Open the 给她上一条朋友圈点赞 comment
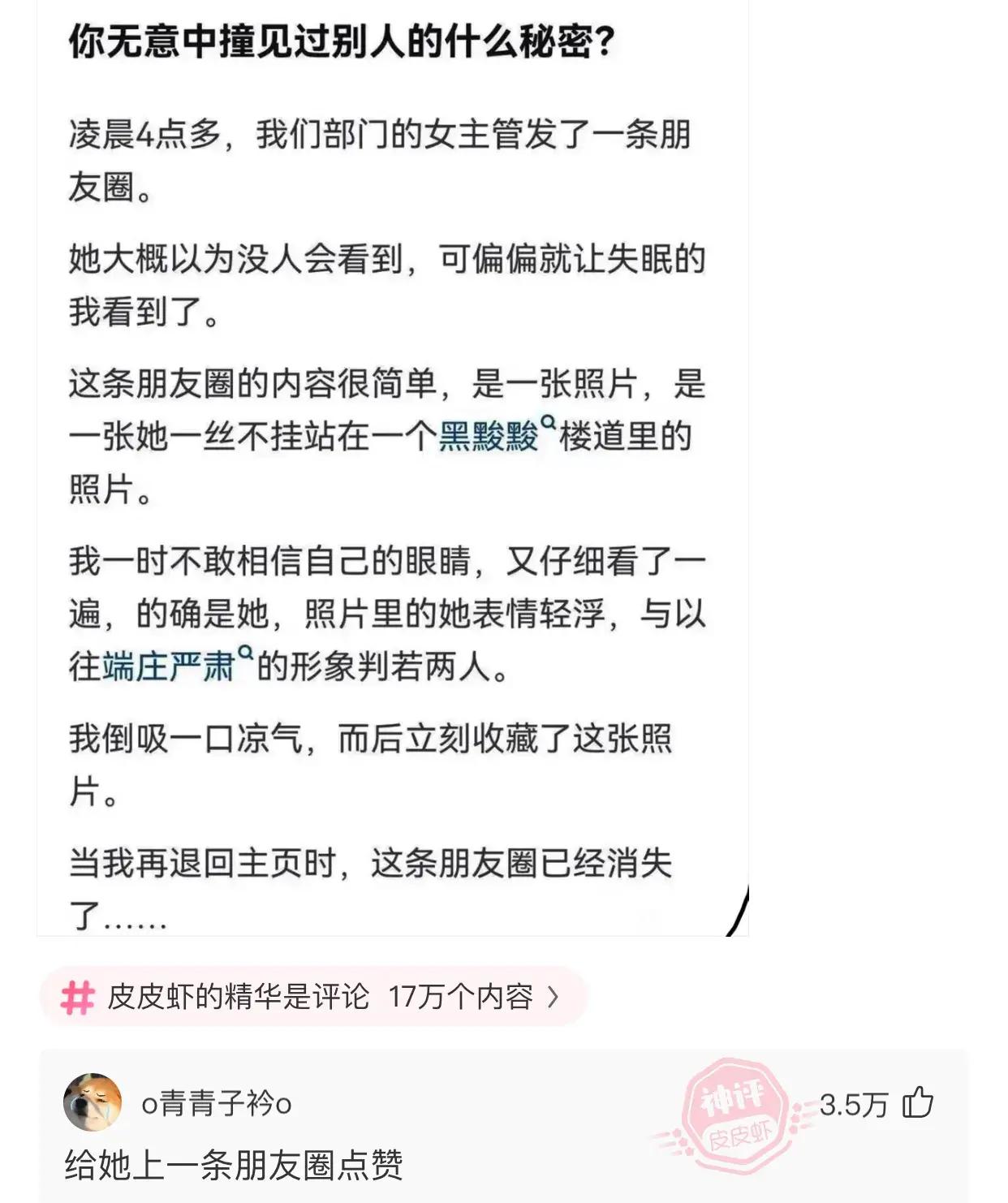Image resolution: width=1008 pixels, height=1203 pixels. (x=234, y=1165)
